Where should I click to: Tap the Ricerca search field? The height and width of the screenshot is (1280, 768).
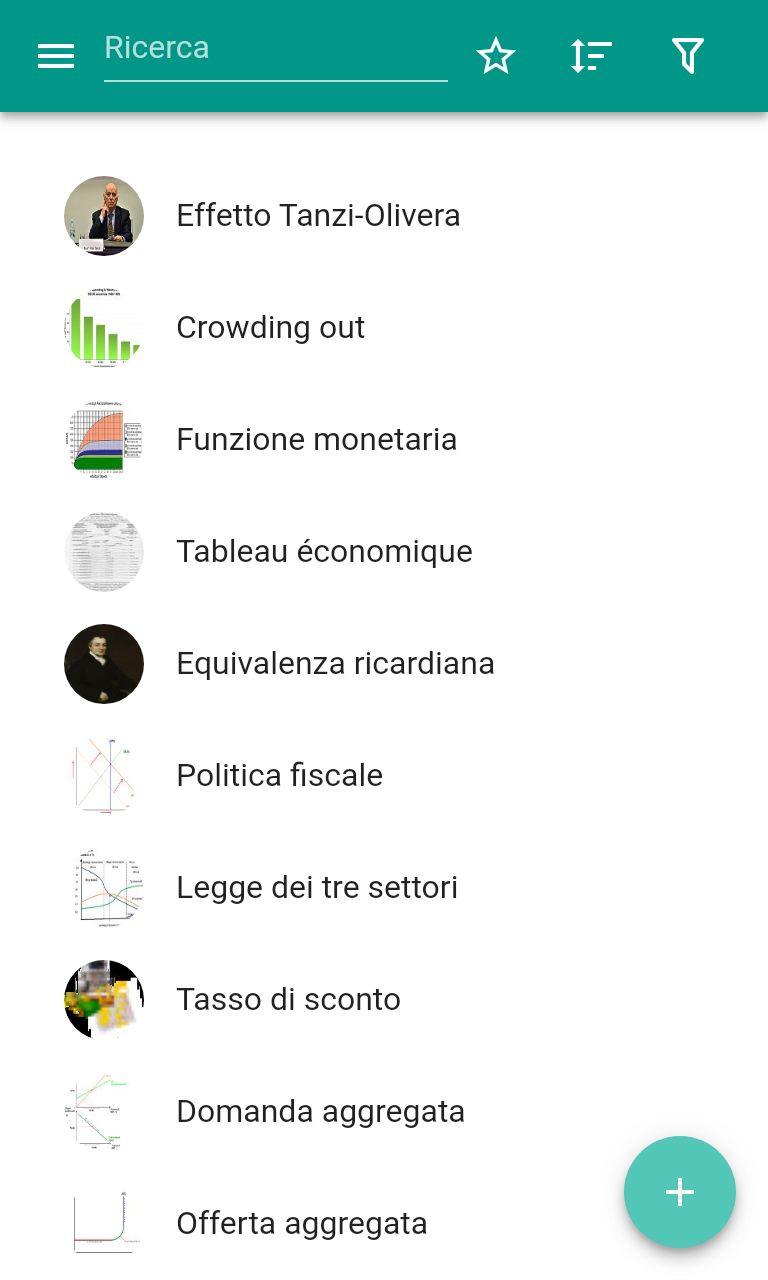pos(275,49)
